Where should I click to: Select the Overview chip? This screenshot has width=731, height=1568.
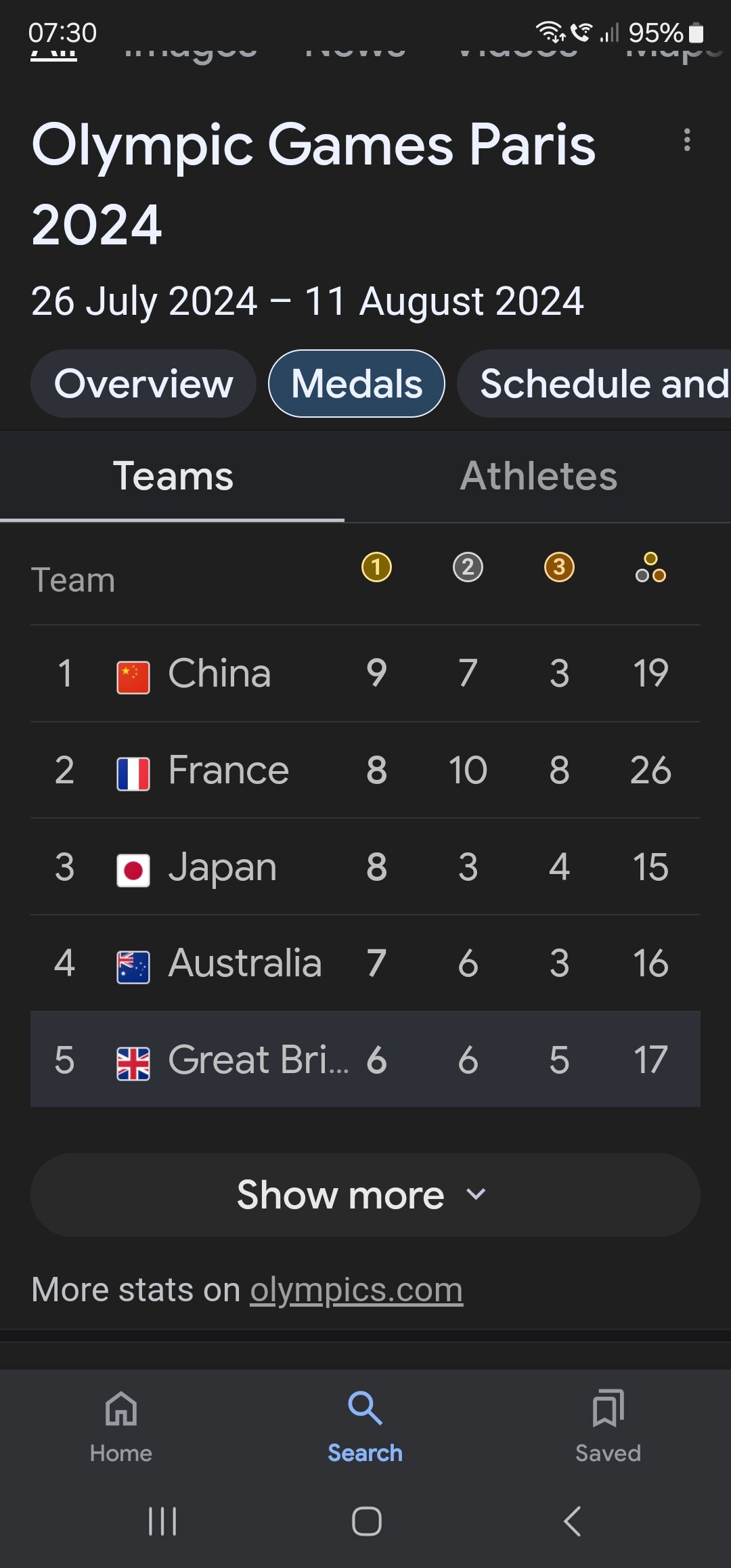point(143,384)
